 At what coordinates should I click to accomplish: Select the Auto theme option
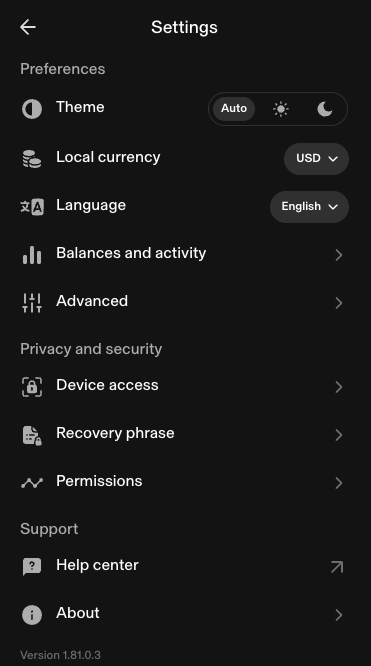click(x=234, y=109)
